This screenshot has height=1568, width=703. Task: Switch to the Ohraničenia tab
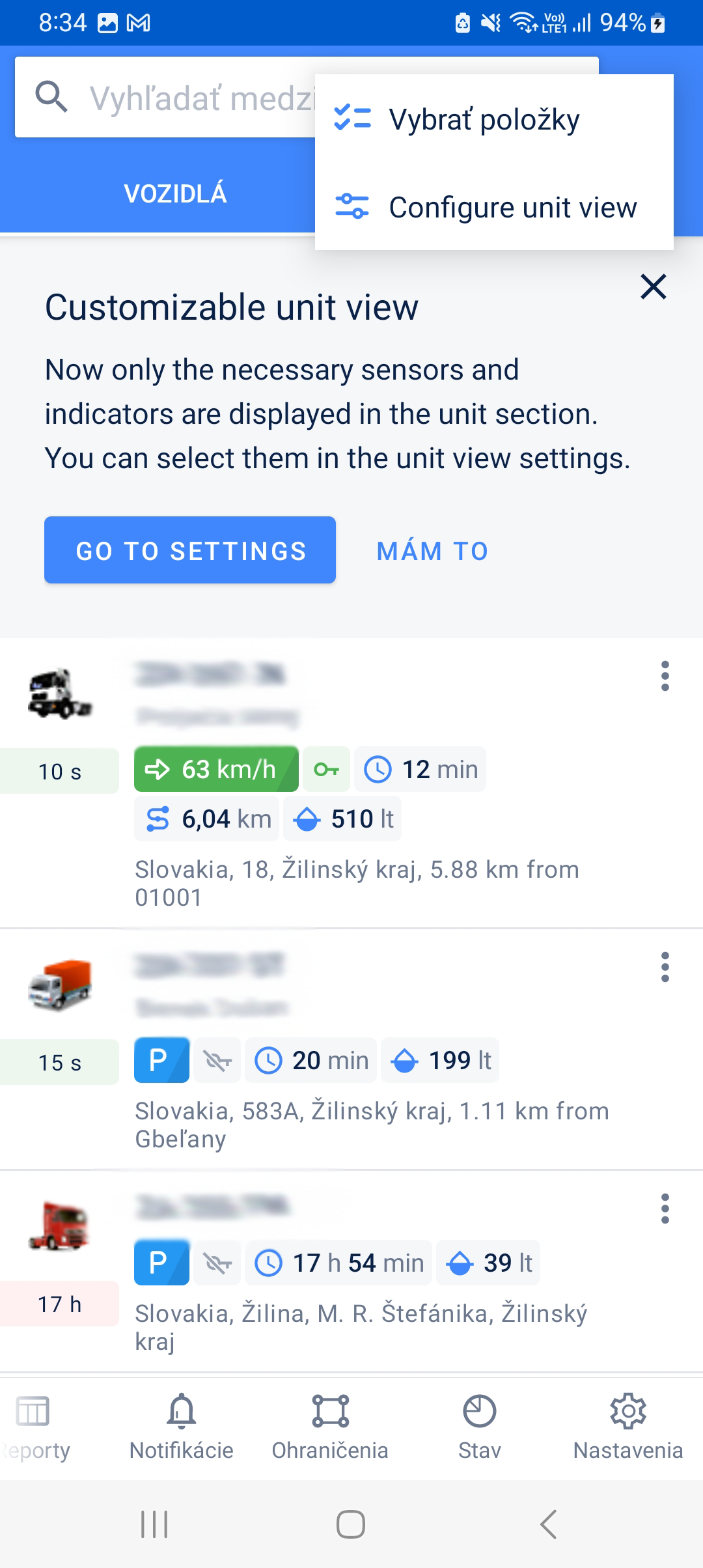[x=330, y=1427]
